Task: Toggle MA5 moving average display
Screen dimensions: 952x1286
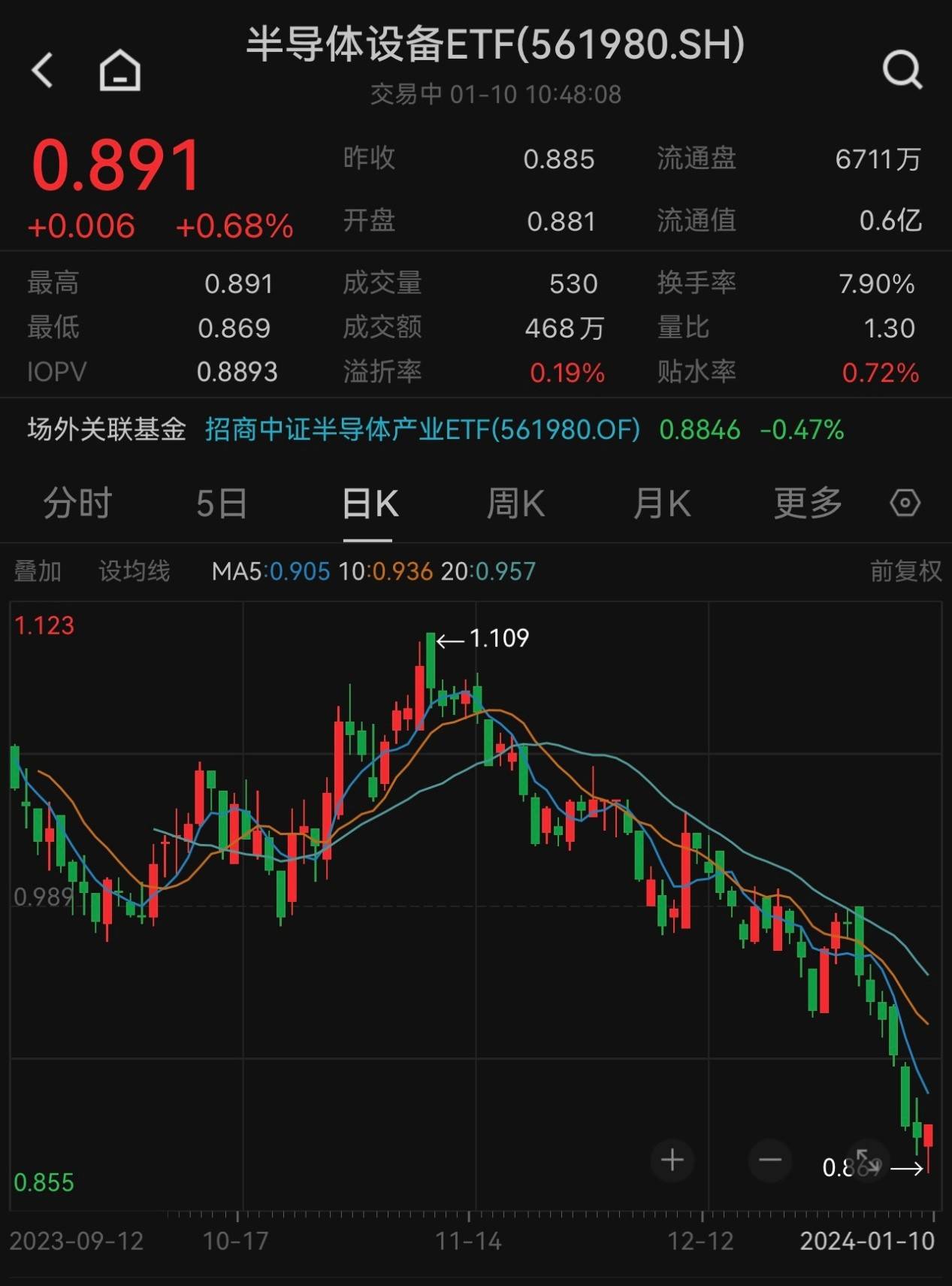Action: point(270,571)
